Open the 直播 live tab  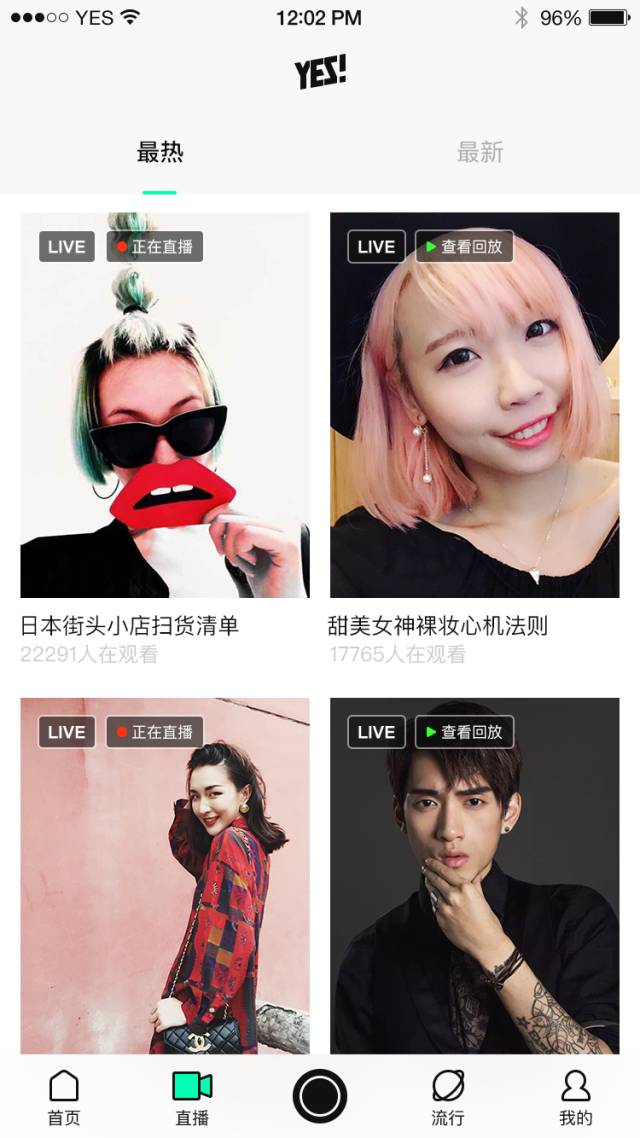coord(192,1097)
